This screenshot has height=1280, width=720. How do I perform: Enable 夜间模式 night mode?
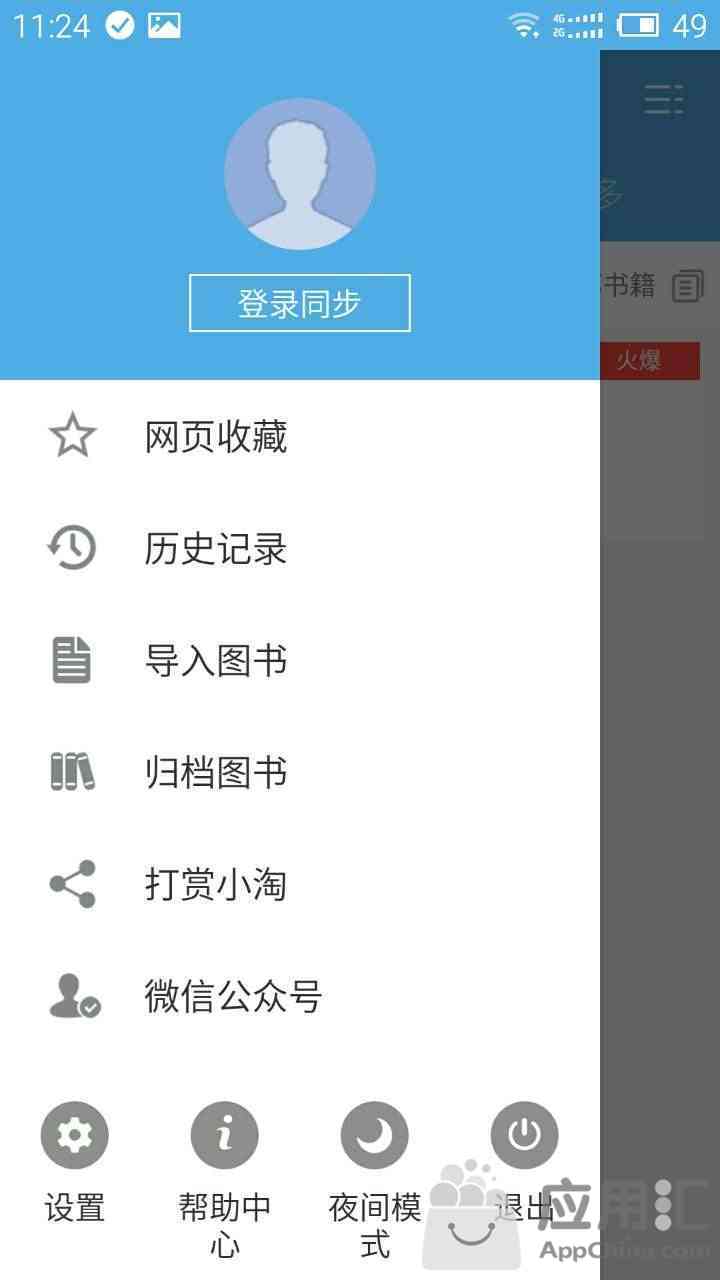point(374,1136)
